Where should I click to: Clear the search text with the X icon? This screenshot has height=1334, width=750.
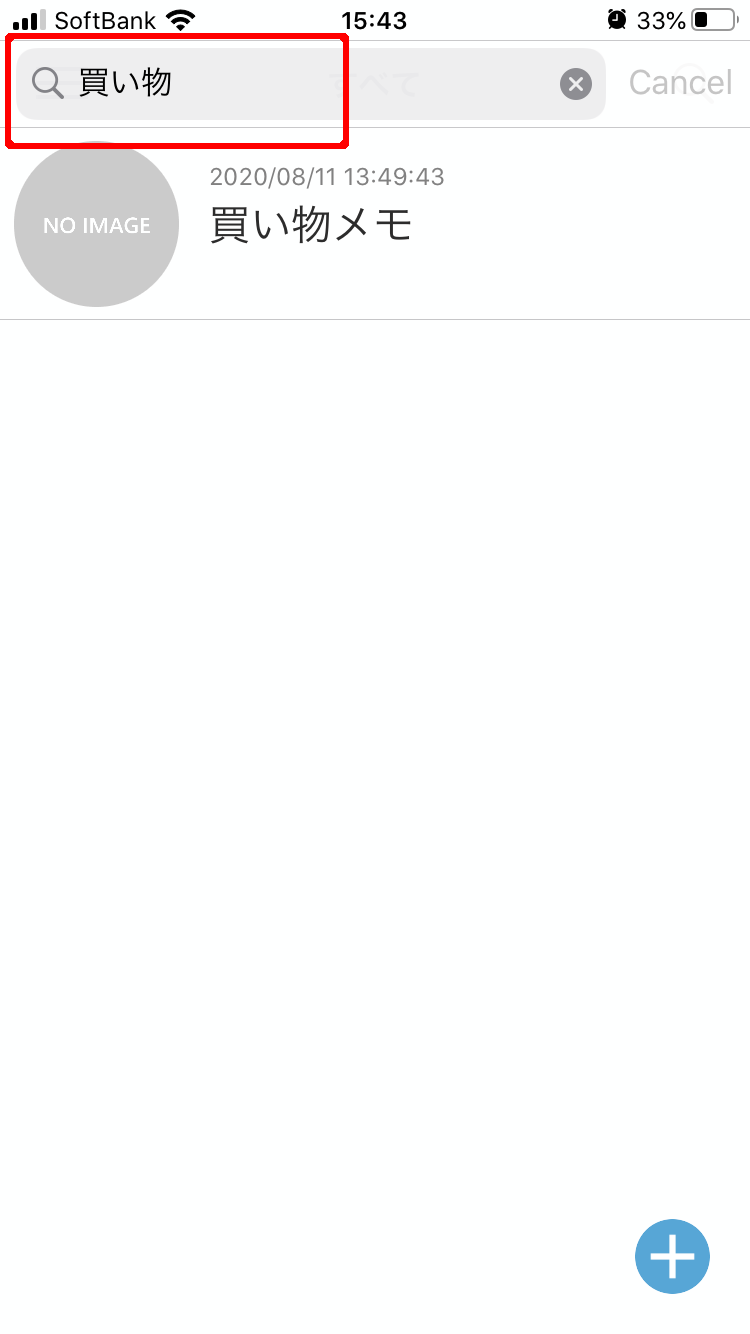point(575,84)
